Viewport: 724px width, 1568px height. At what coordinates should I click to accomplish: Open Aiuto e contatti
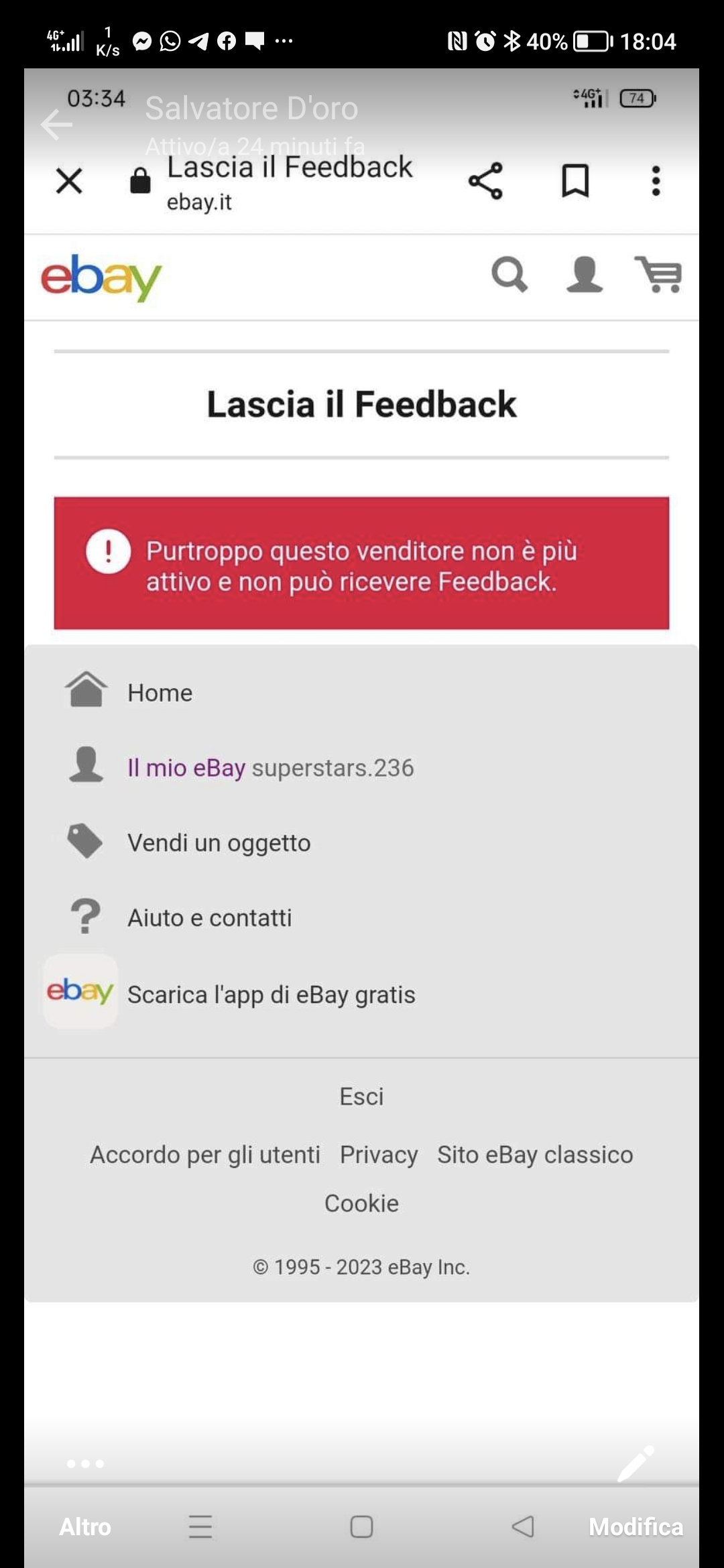coord(209,917)
